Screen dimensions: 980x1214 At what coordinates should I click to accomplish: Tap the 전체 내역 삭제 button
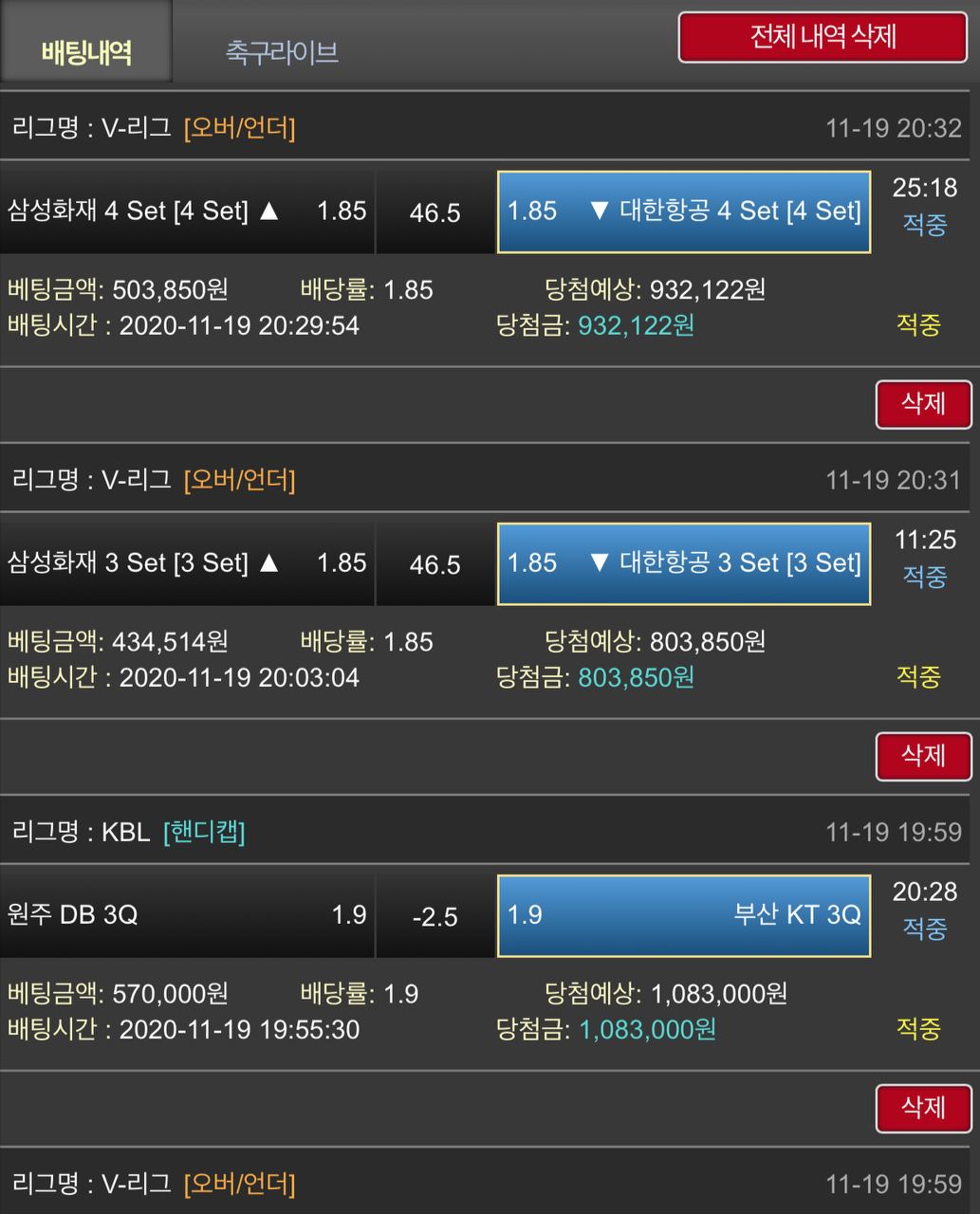[x=823, y=38]
